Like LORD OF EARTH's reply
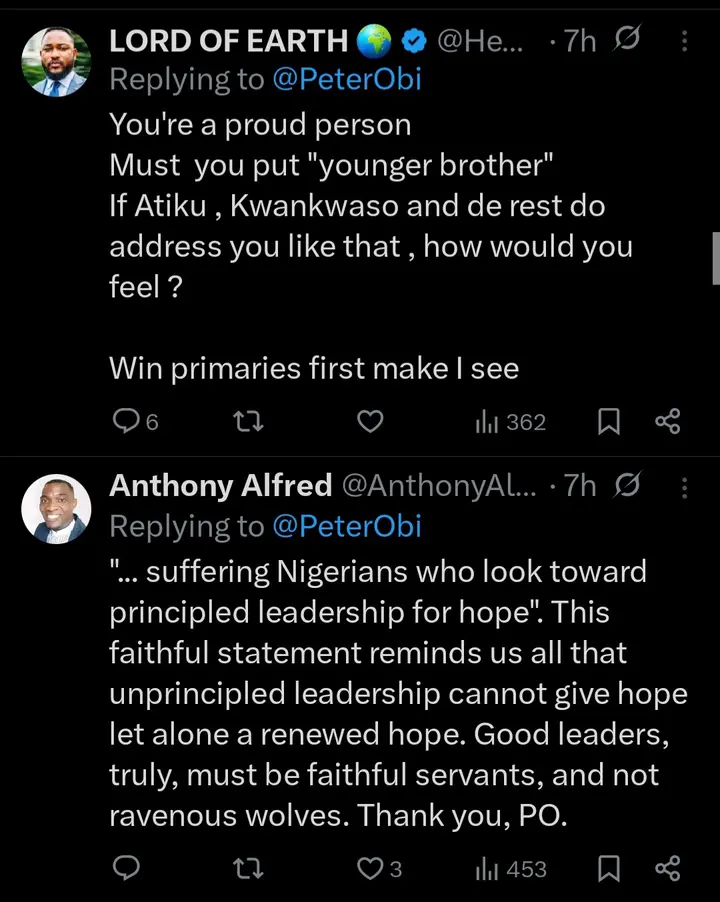The height and width of the screenshot is (902, 720). (x=370, y=422)
